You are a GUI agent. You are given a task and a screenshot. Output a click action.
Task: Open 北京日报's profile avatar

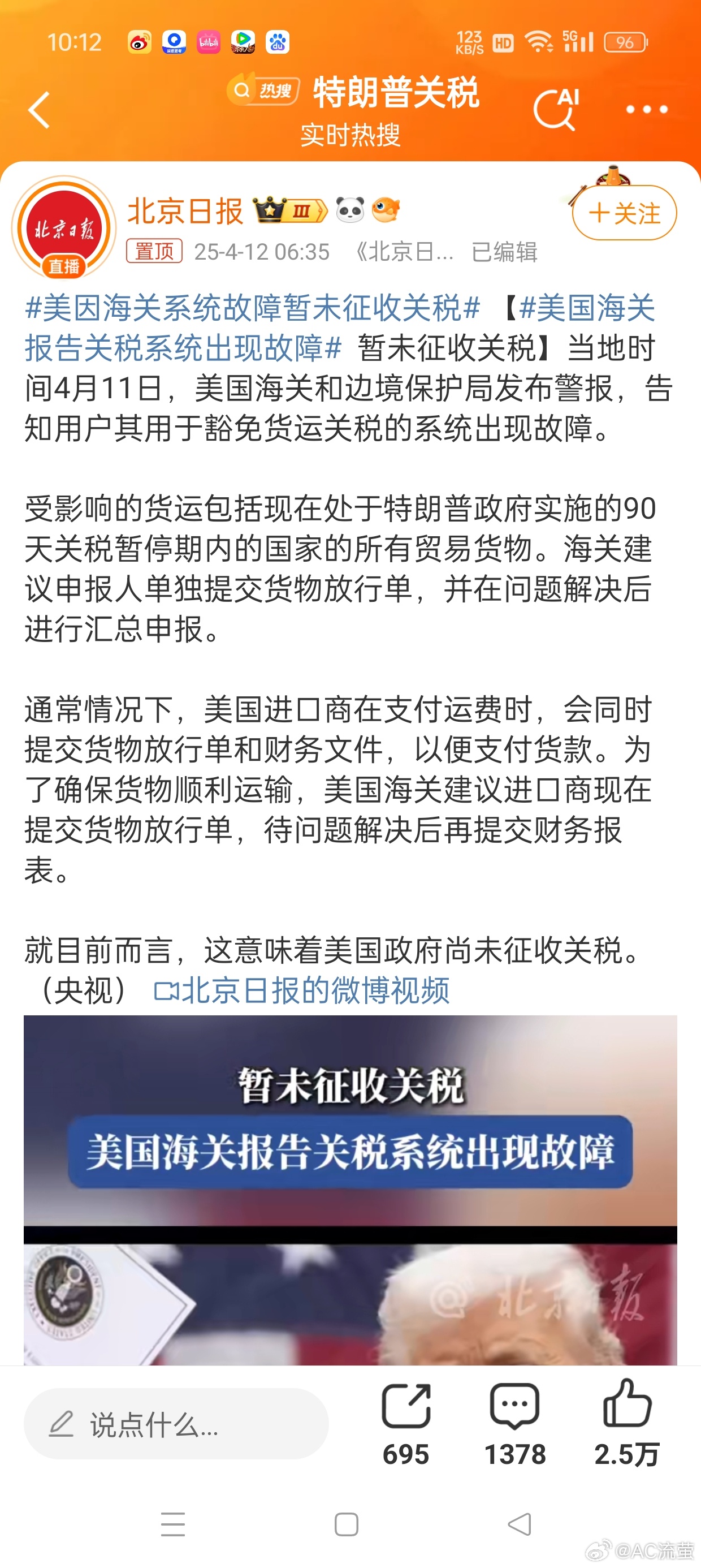(64, 227)
